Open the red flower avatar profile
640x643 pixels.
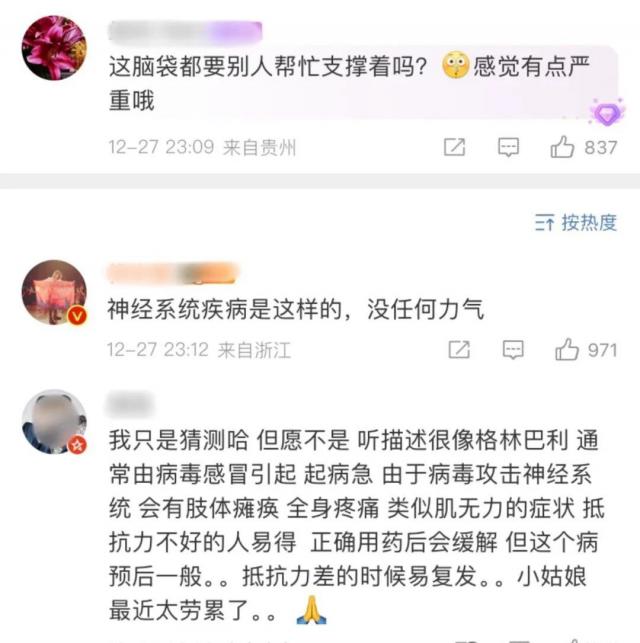(x=54, y=48)
